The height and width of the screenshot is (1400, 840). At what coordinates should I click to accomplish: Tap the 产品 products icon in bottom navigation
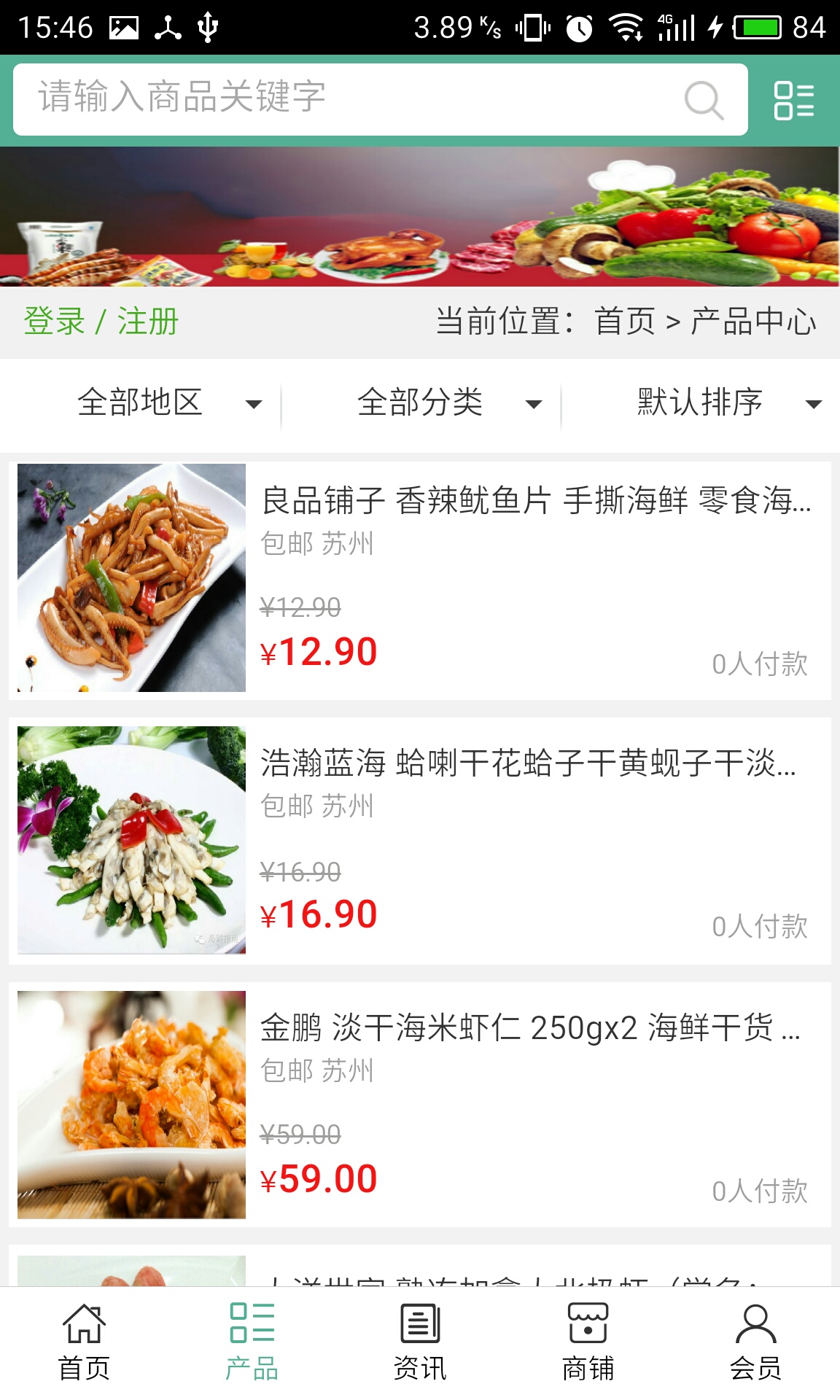(x=252, y=1331)
